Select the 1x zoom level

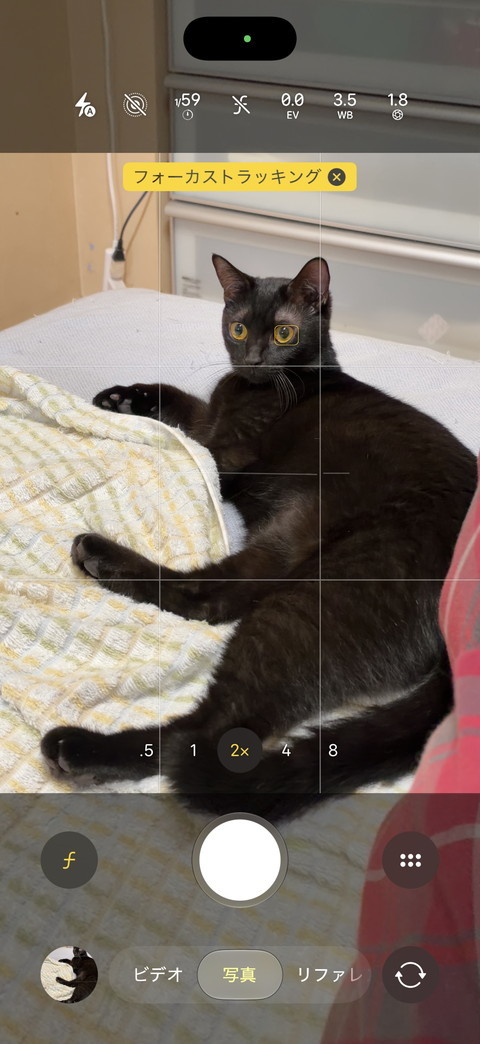[x=194, y=750]
